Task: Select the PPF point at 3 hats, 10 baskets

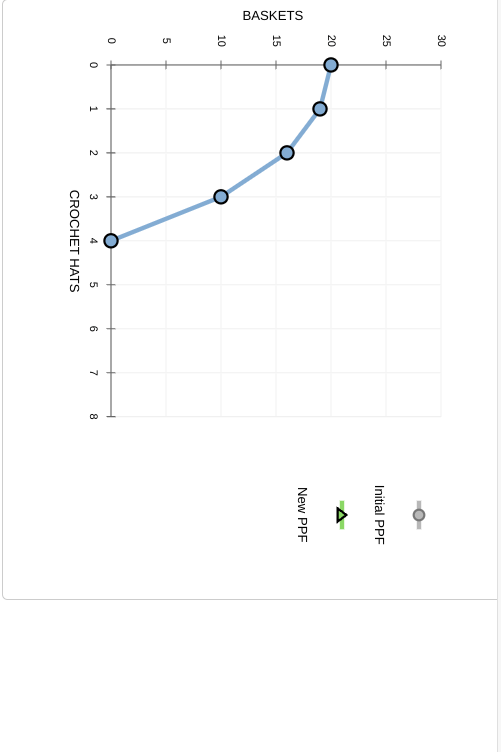Action: pyautogui.click(x=221, y=197)
